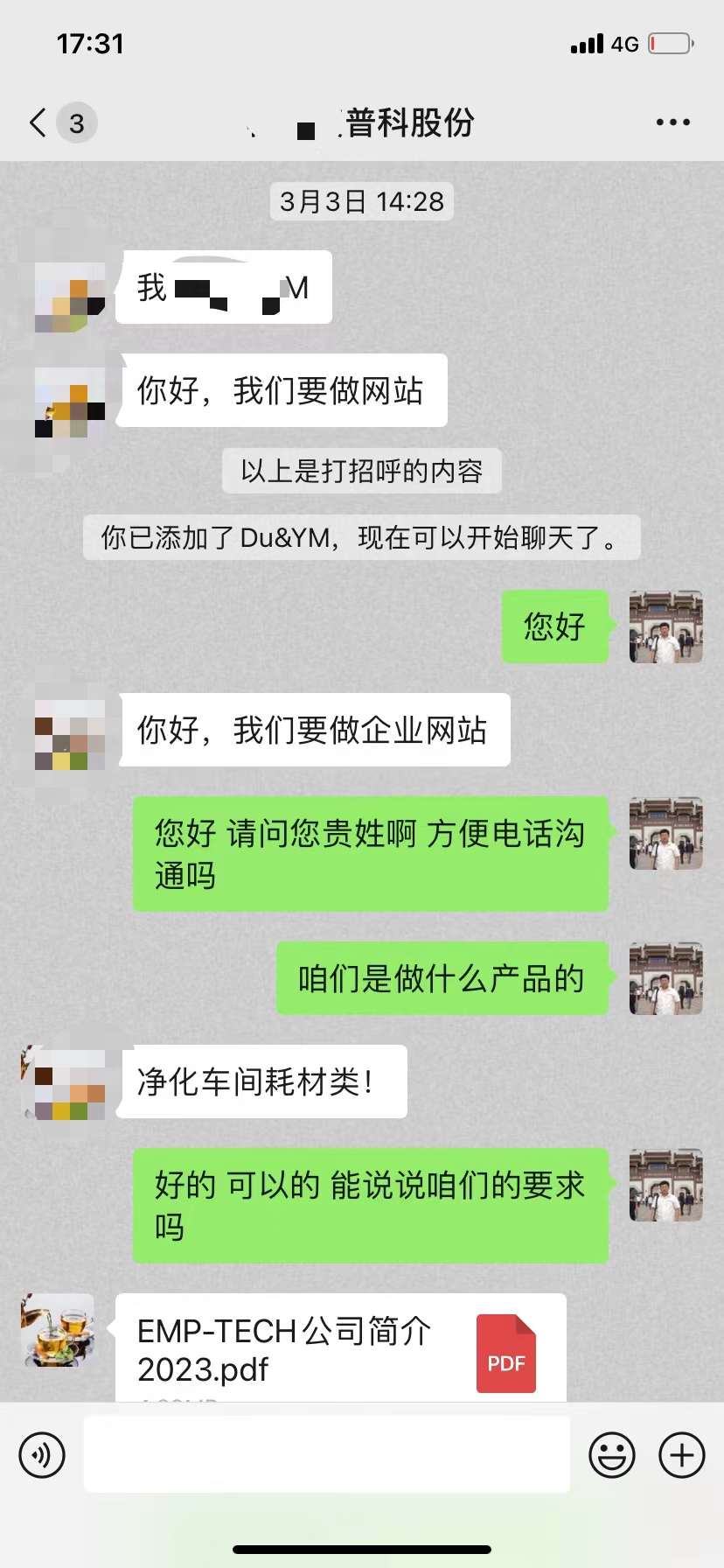
Task: Focus the message text field
Action: pos(326,1455)
